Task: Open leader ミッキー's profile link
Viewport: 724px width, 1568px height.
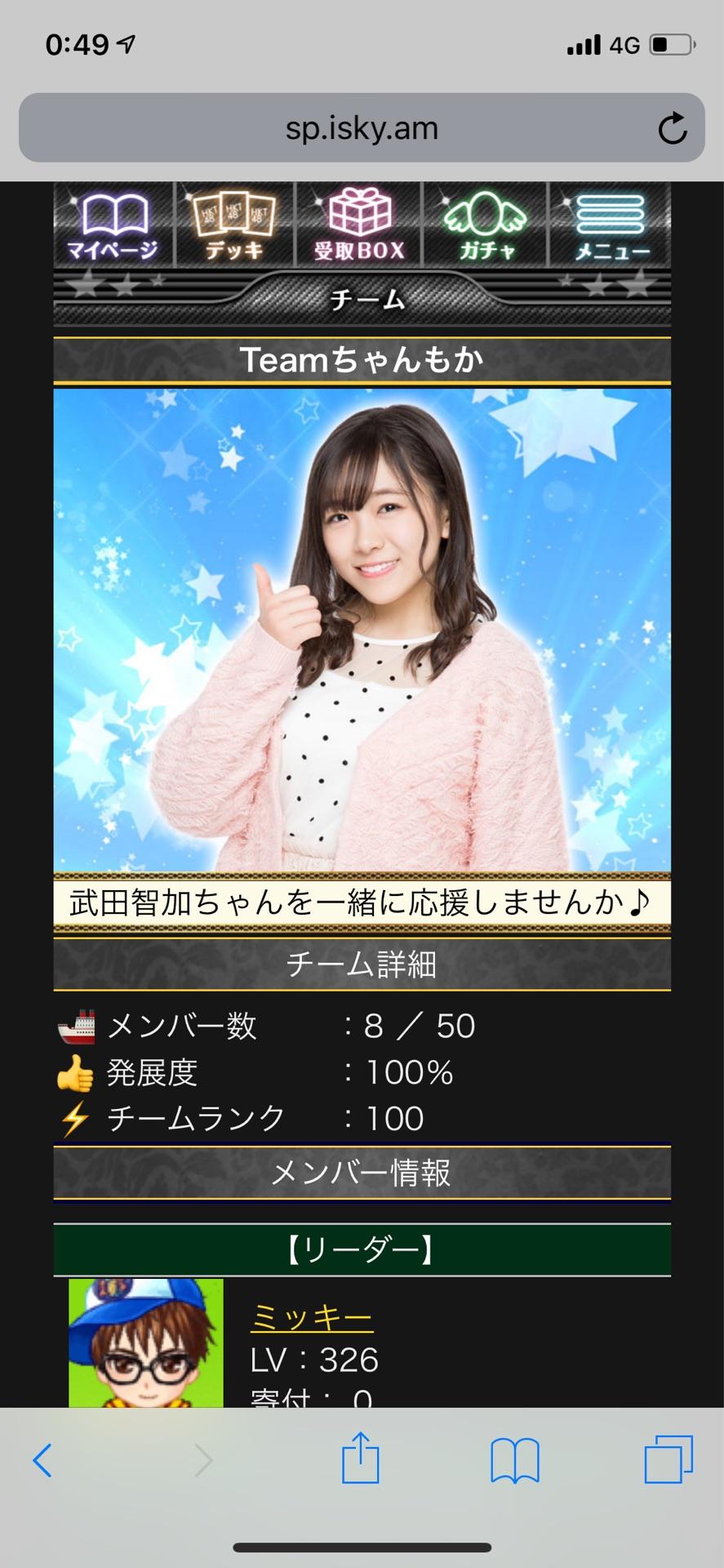Action: click(x=311, y=1318)
